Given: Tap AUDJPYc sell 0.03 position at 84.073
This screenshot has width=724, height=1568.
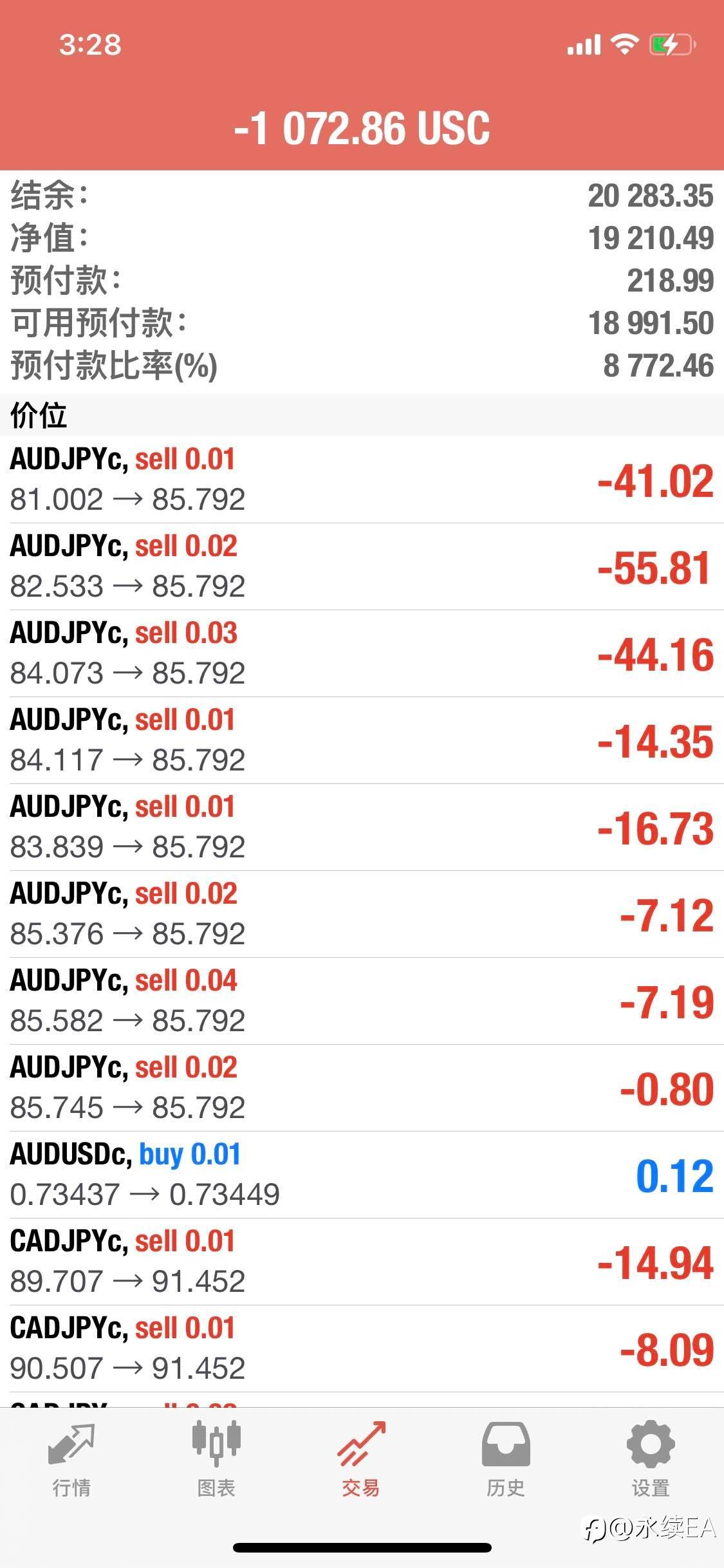Looking at the screenshot, I should (362, 653).
